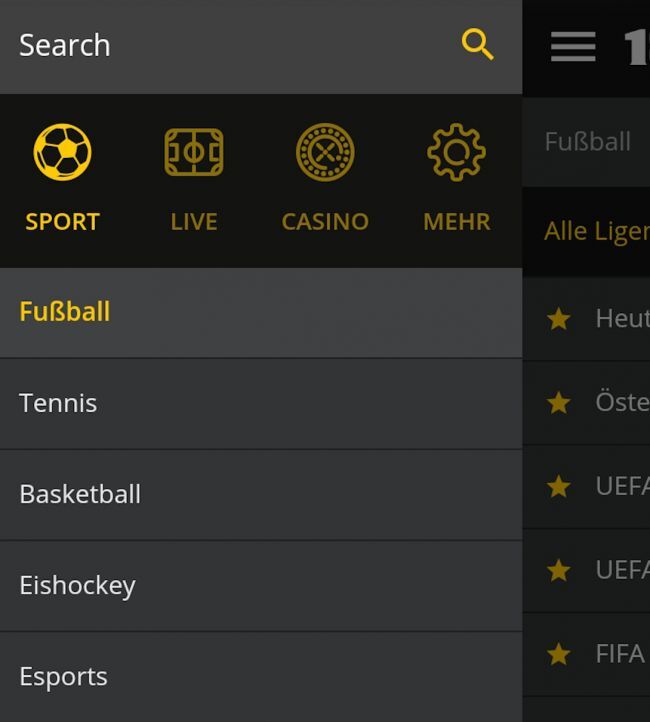Viewport: 650px width, 722px height.
Task: Open the Basketball category
Action: point(260,494)
